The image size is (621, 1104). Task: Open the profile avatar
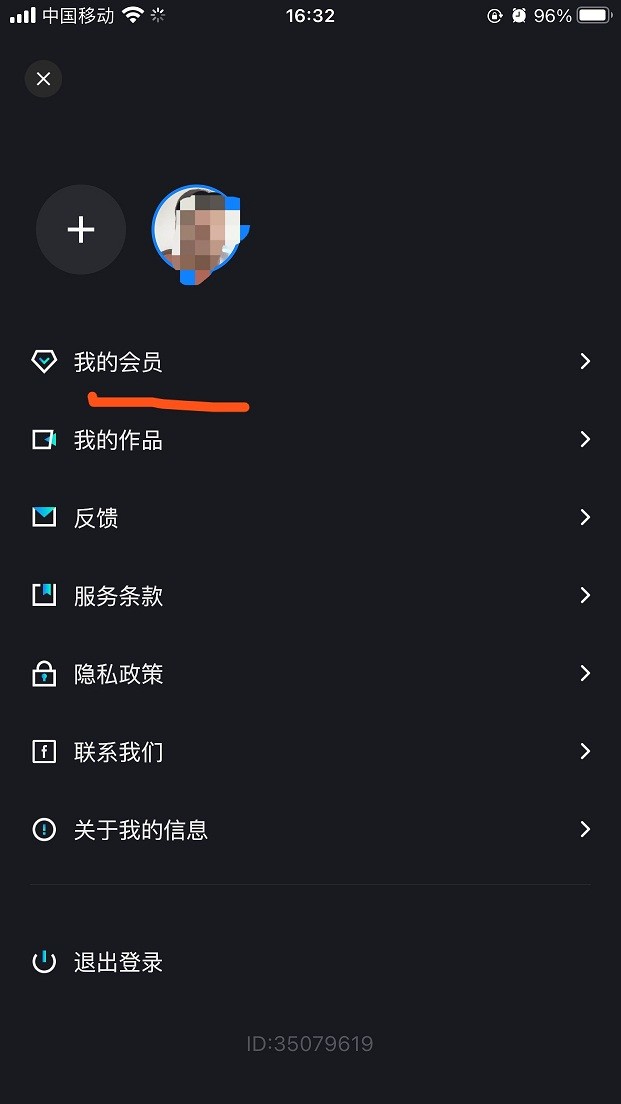point(197,231)
